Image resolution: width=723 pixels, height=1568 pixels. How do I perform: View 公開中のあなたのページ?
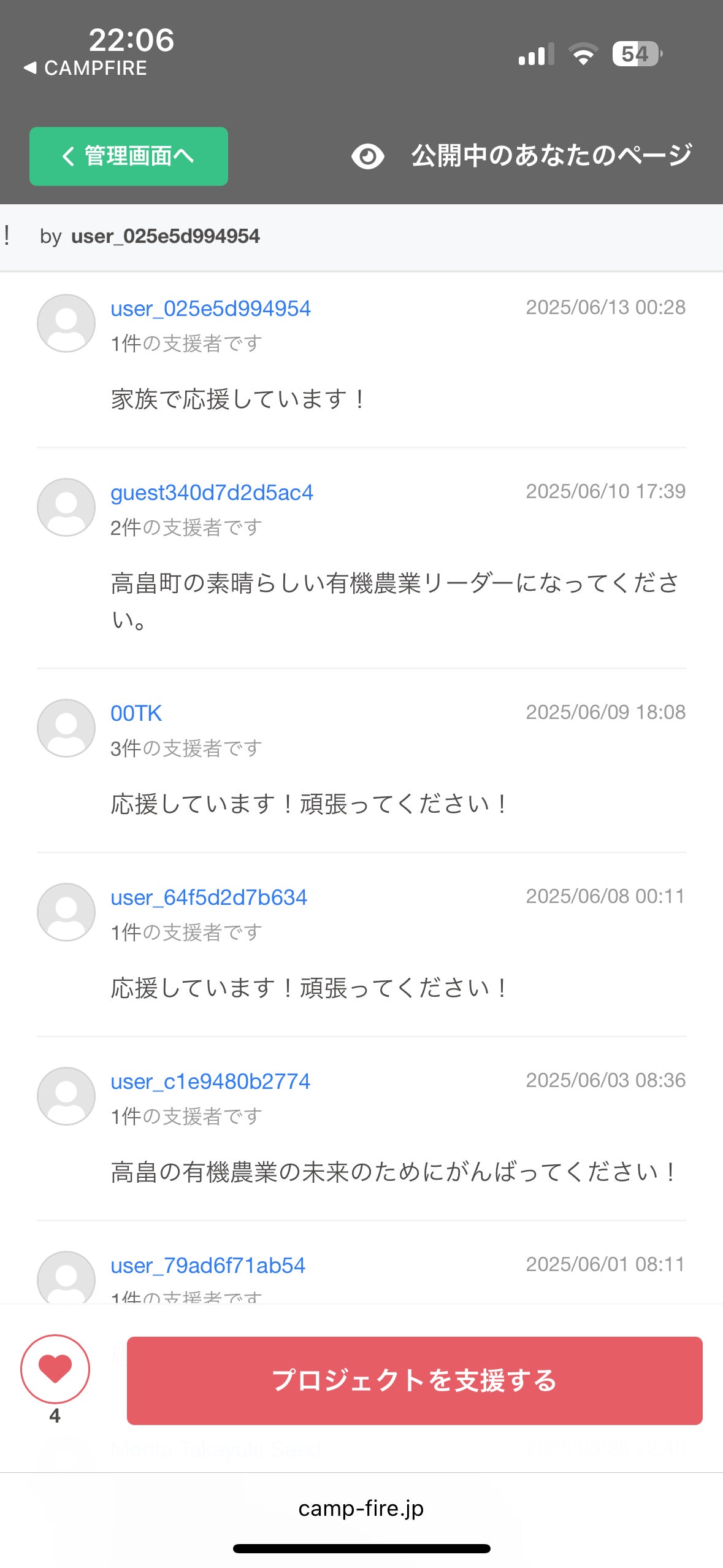[x=522, y=156]
